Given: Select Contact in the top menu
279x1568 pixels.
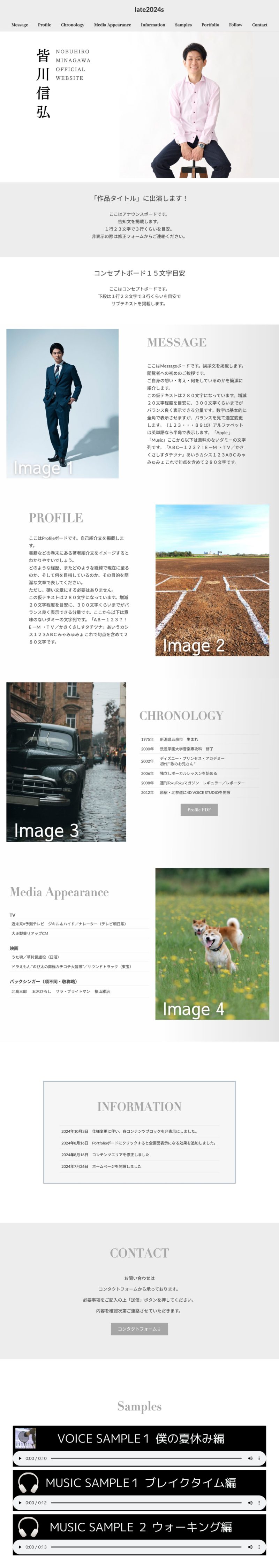Looking at the screenshot, I should 259,25.
